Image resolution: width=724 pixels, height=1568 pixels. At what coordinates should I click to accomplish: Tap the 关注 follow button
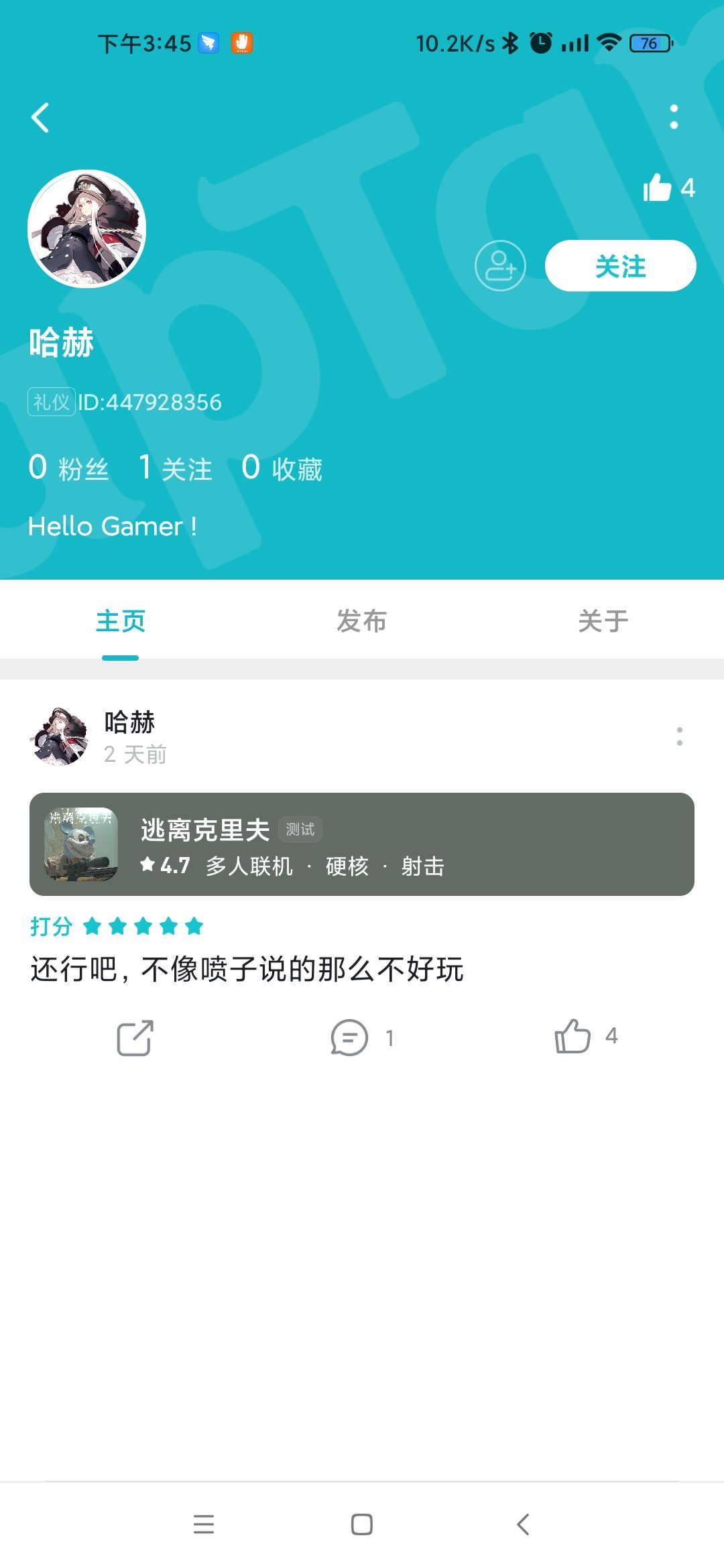pyautogui.click(x=620, y=265)
